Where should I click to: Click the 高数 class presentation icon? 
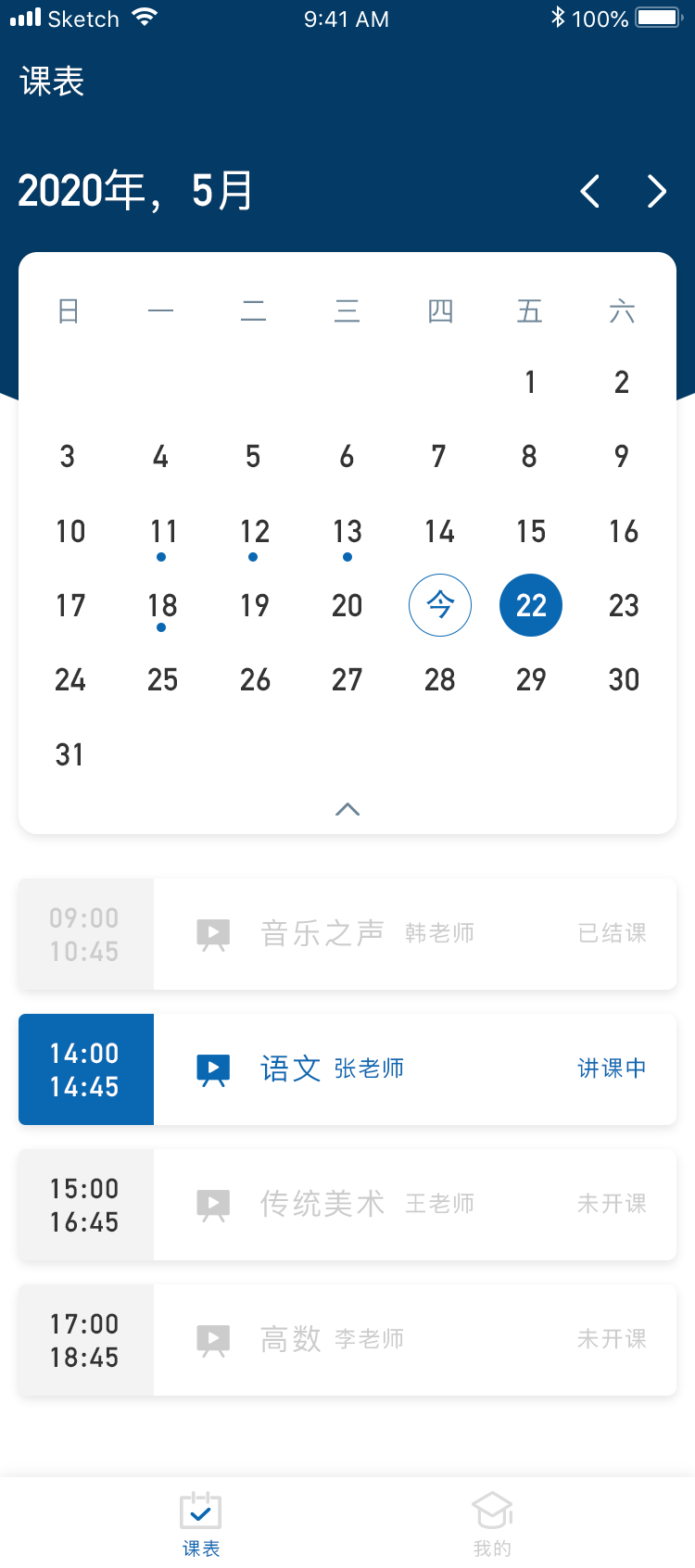[212, 1339]
